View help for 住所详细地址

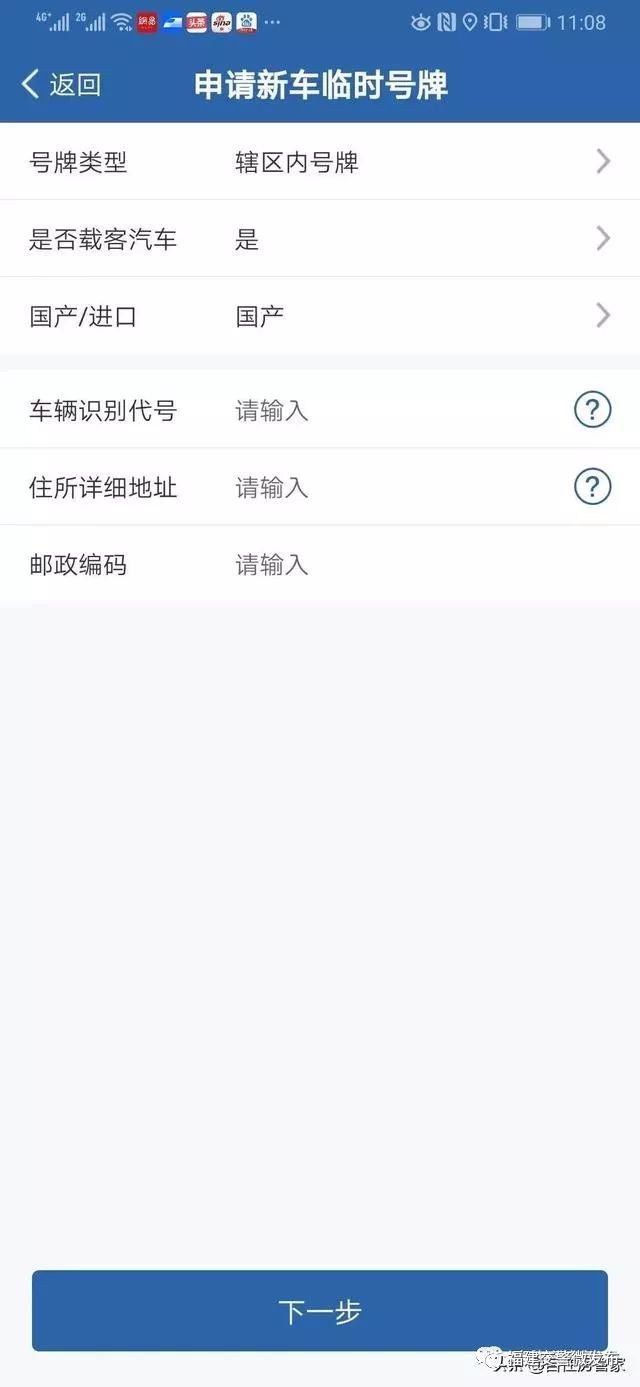tap(592, 488)
